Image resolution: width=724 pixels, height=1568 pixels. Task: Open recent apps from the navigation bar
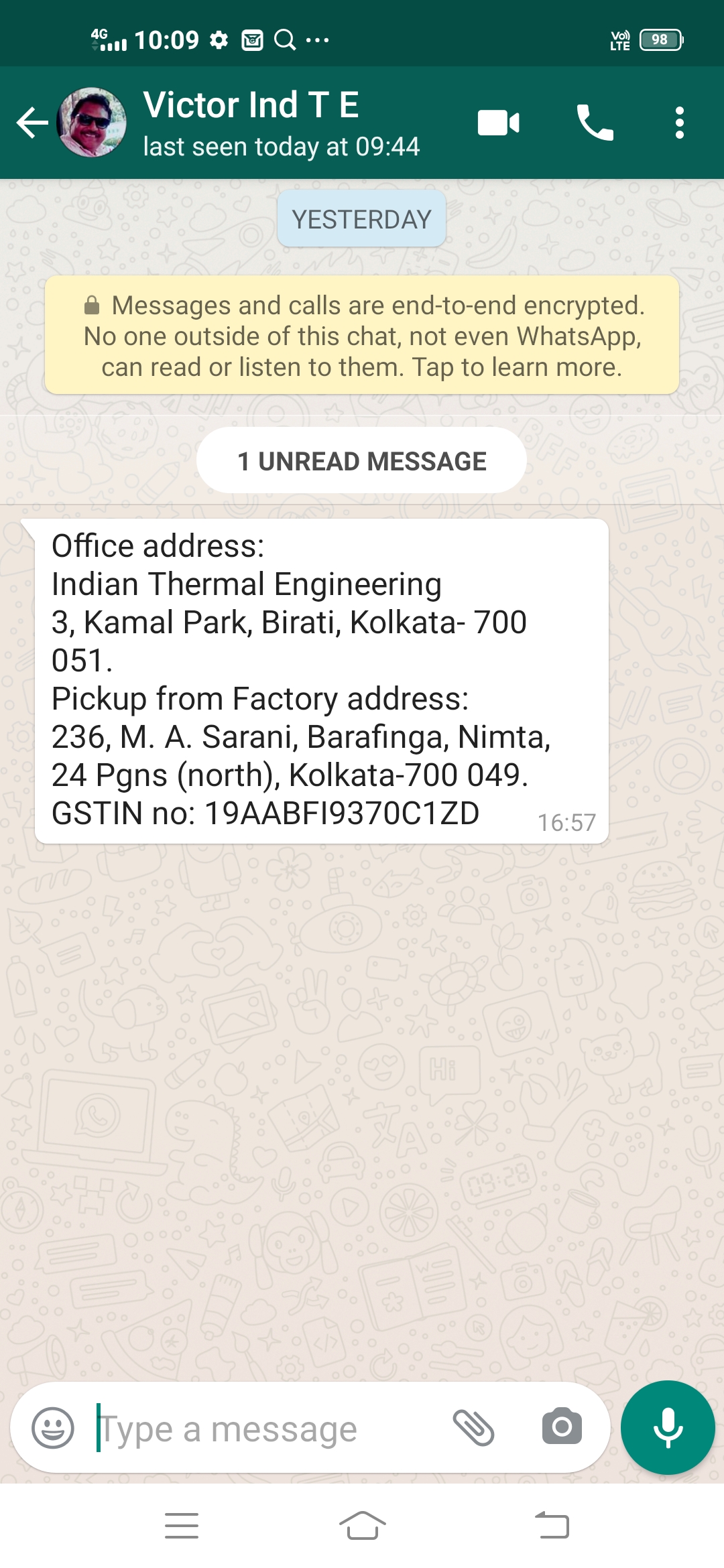click(182, 1526)
